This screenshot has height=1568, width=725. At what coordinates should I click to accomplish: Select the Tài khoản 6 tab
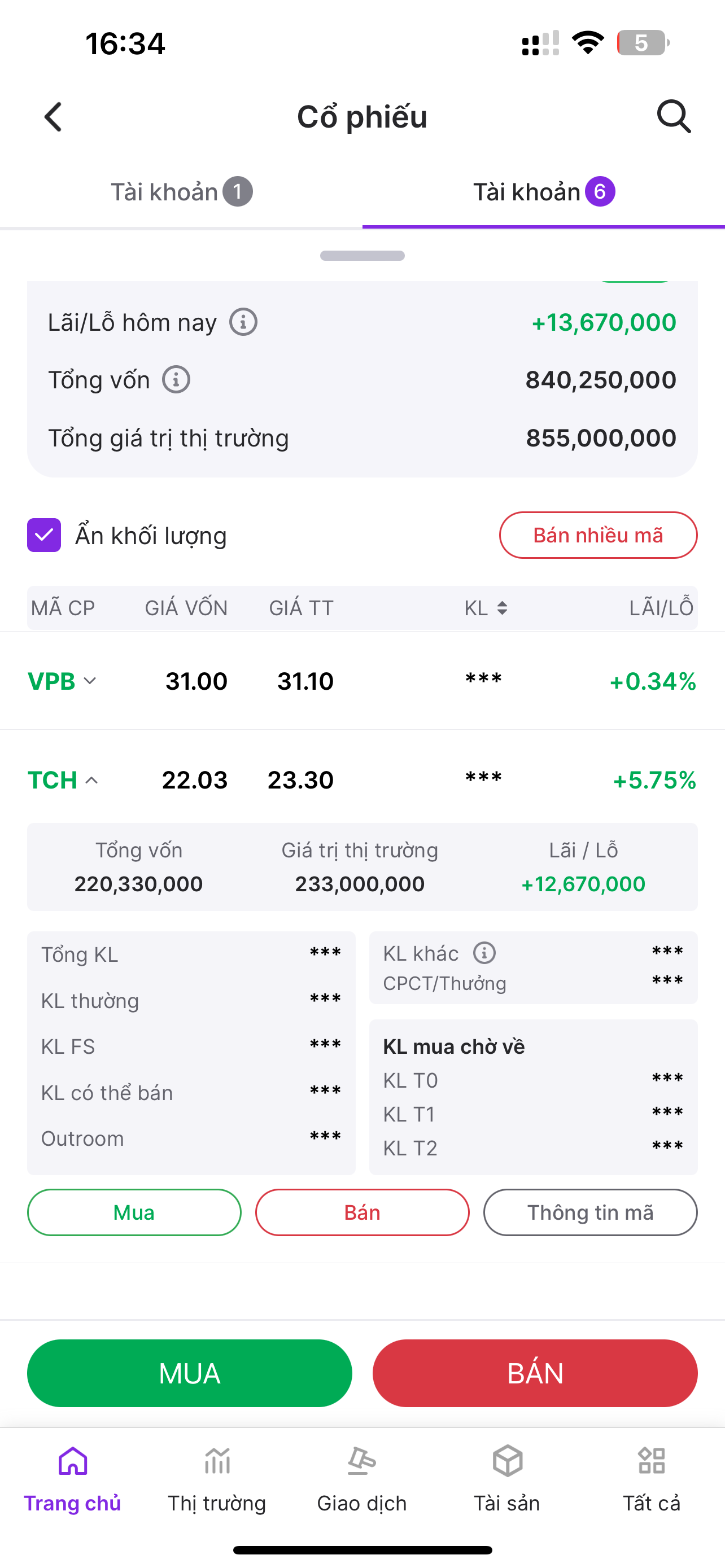(544, 192)
